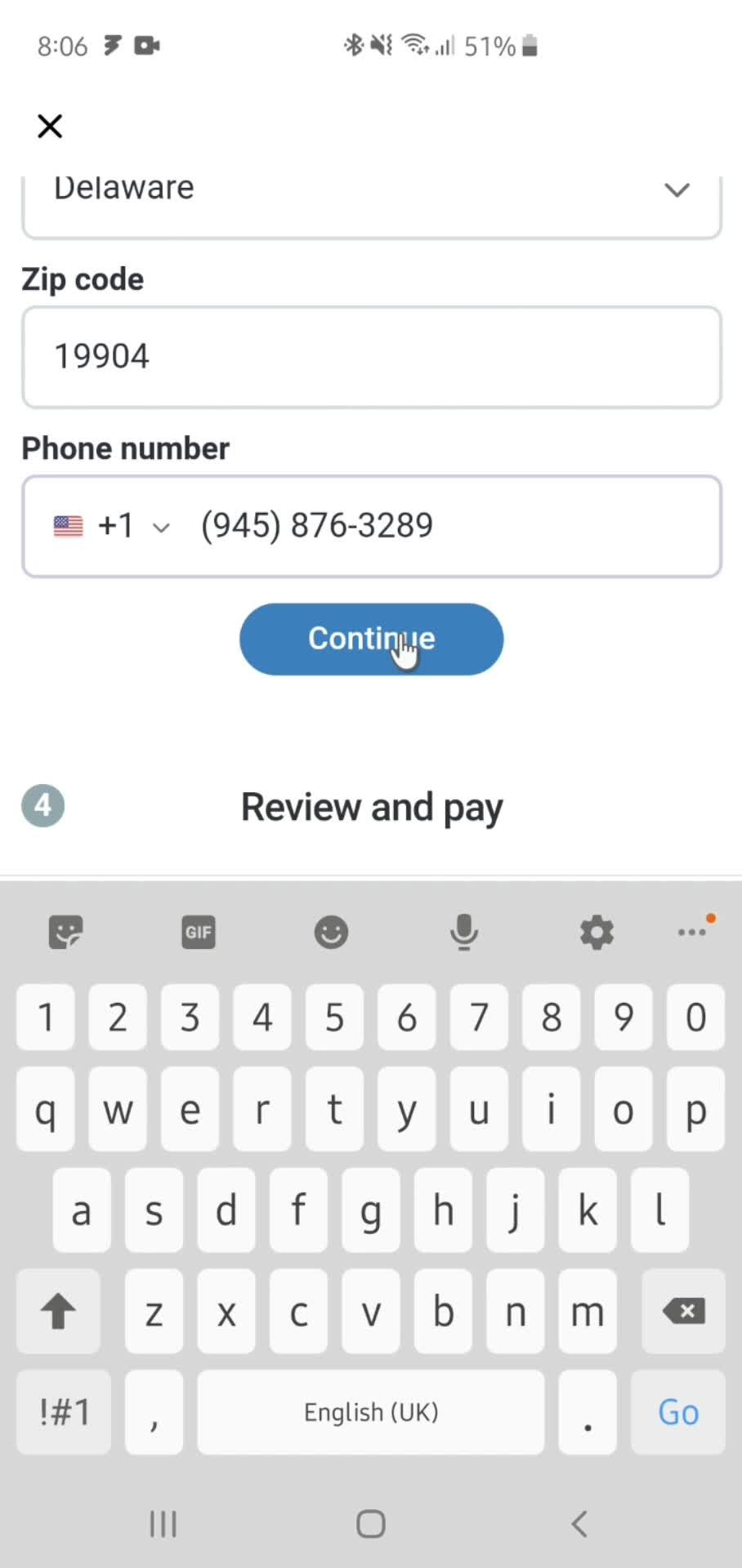Open the GIF keyboard
The height and width of the screenshot is (1568, 742).
pyautogui.click(x=199, y=932)
